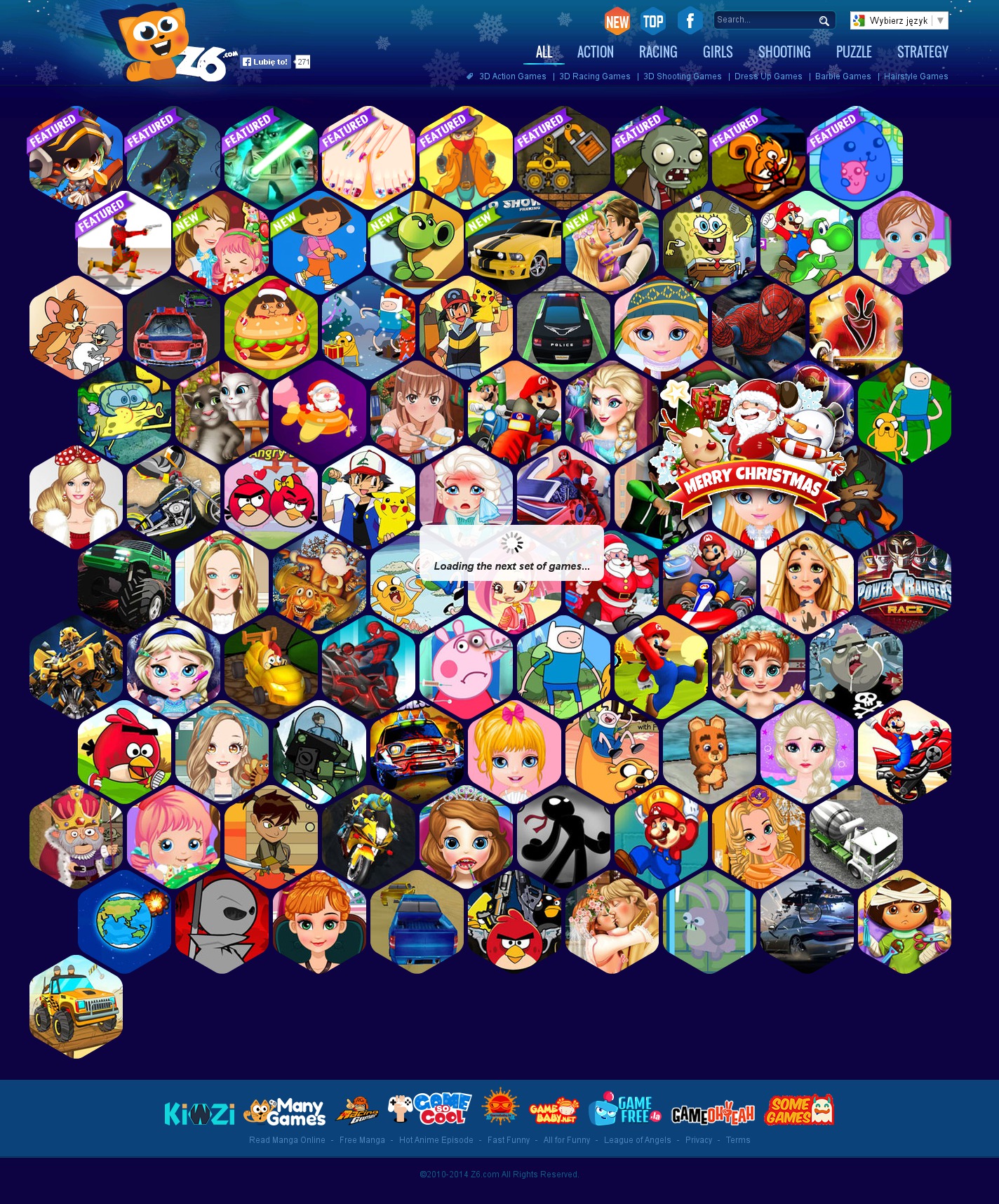
Task: Switch to the PUZZLE category
Action: (853, 52)
